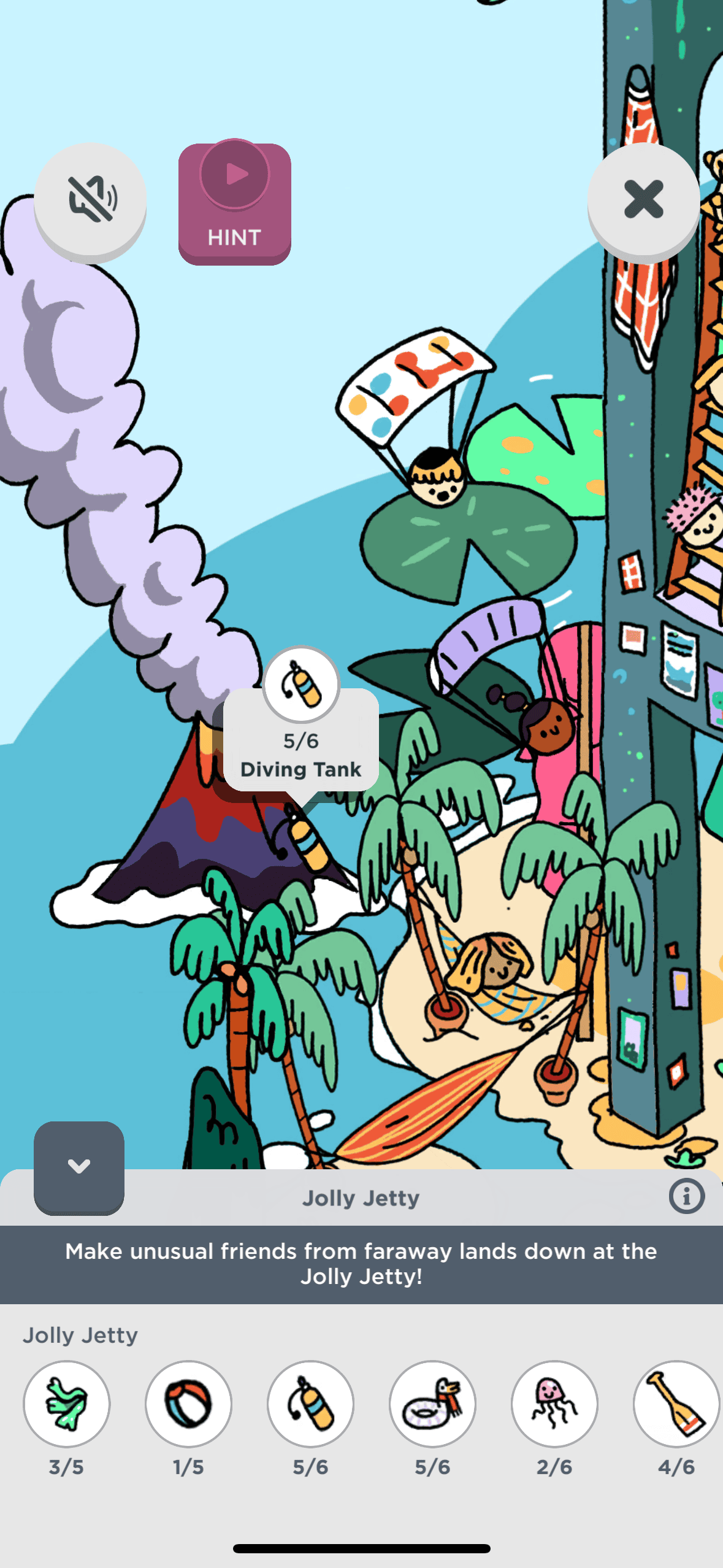Viewport: 723px width, 1568px height.
Task: Use the HINT button
Action: (x=234, y=204)
